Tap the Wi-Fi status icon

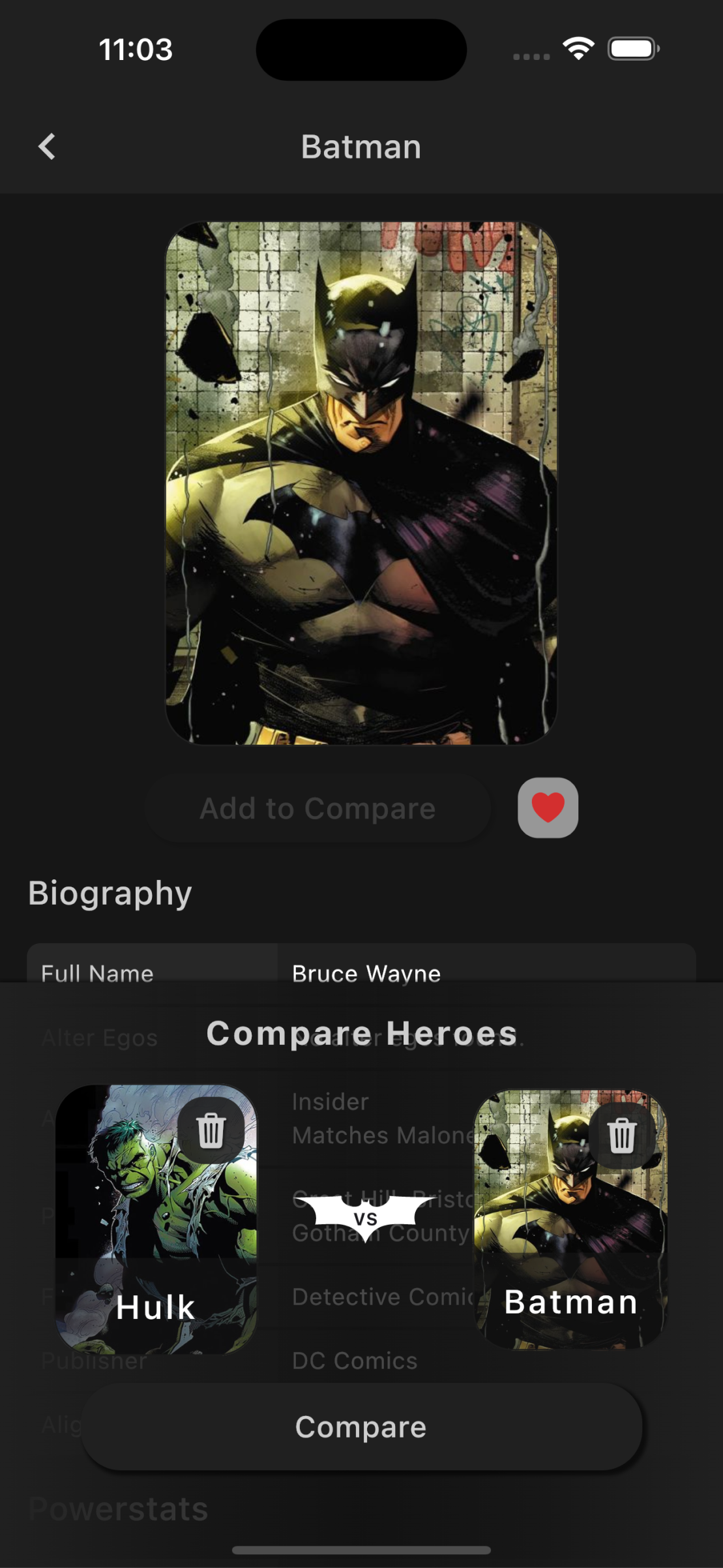click(579, 47)
